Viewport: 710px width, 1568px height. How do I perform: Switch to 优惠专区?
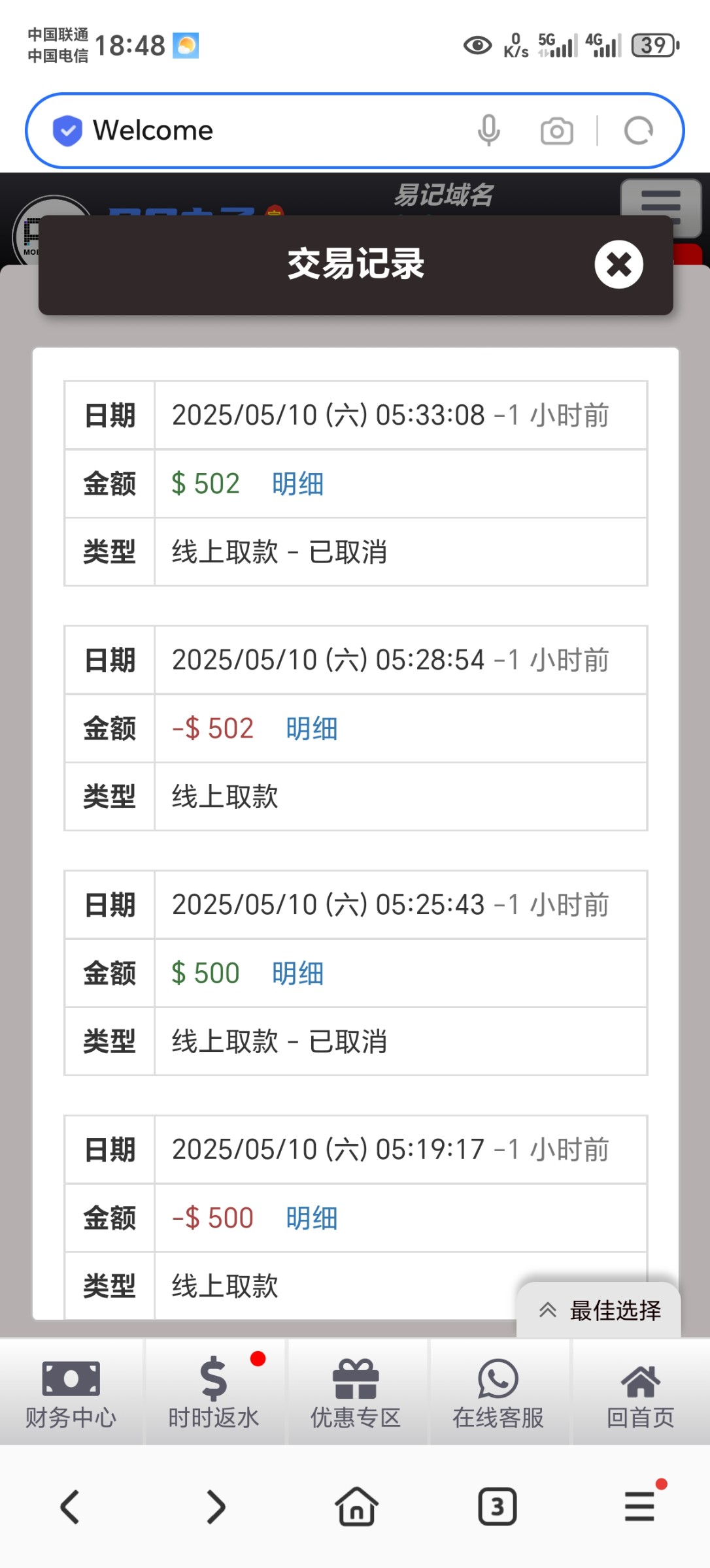pyautogui.click(x=356, y=1392)
